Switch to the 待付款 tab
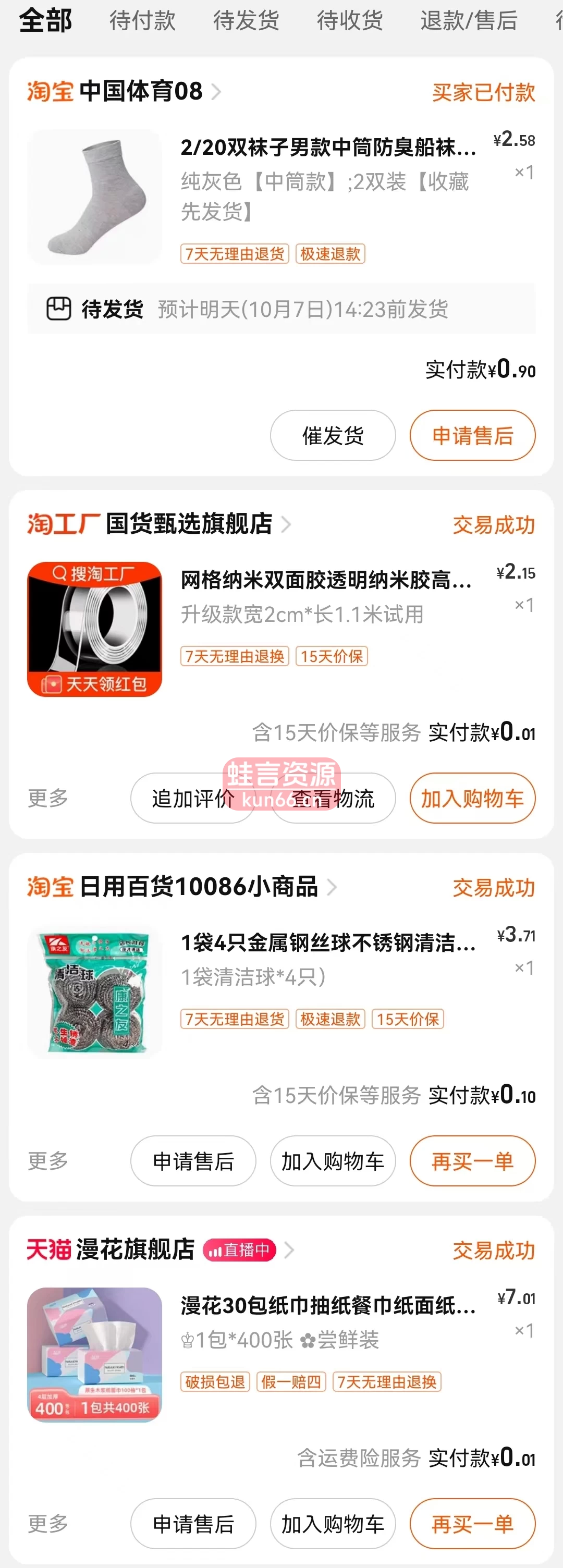This screenshot has height=1568, width=563. click(141, 20)
